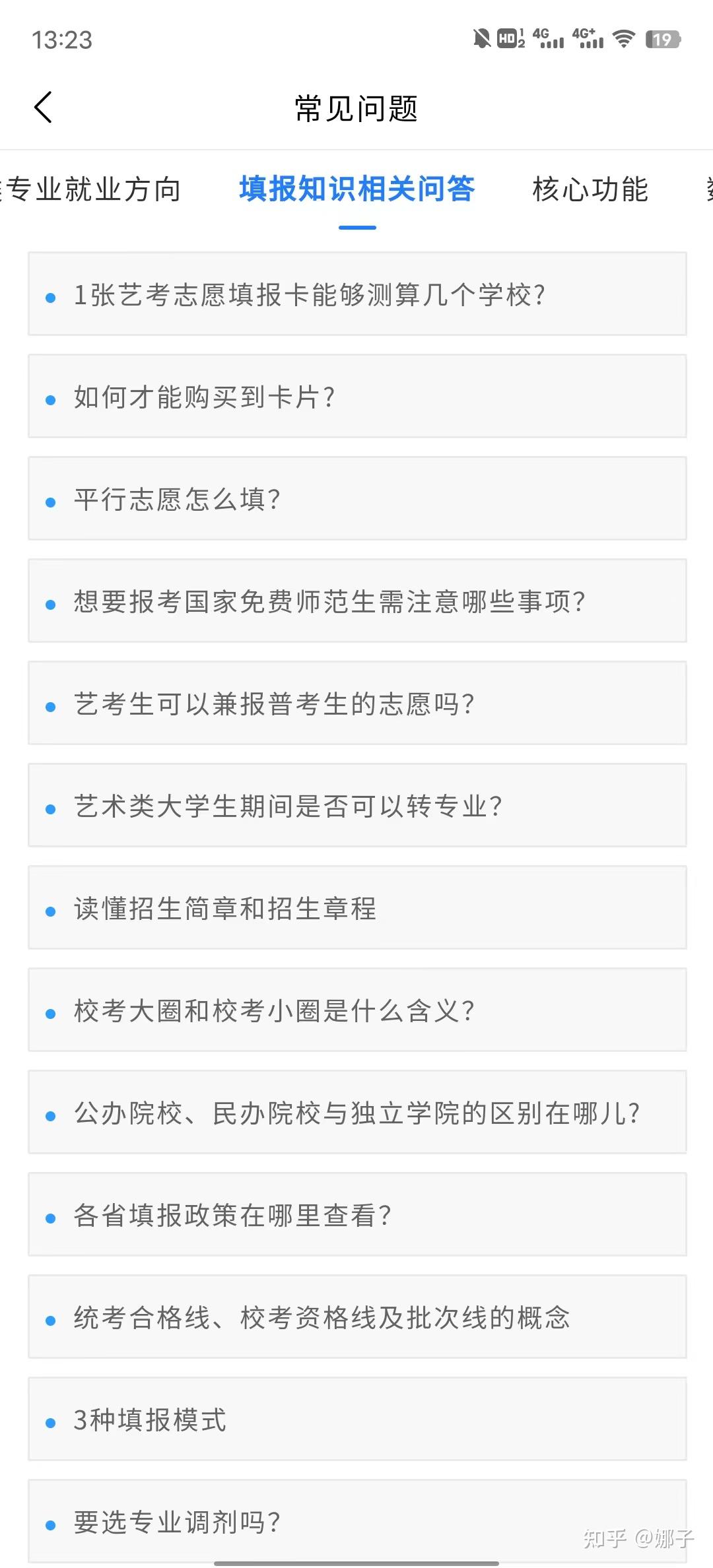Viewport: 713px width, 1568px height.
Task: Switch to the 核心功能 tab
Action: pyautogui.click(x=590, y=190)
